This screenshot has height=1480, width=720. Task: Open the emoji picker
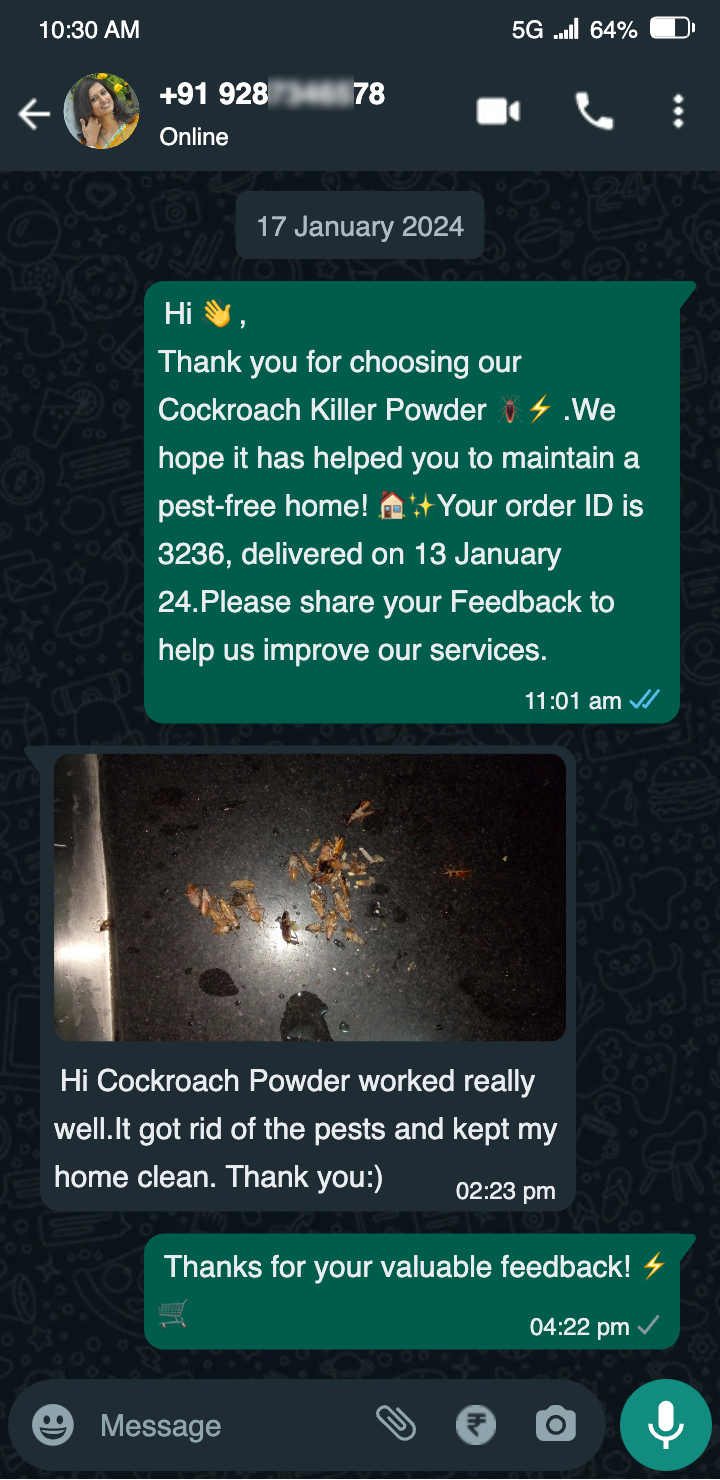[52, 1425]
